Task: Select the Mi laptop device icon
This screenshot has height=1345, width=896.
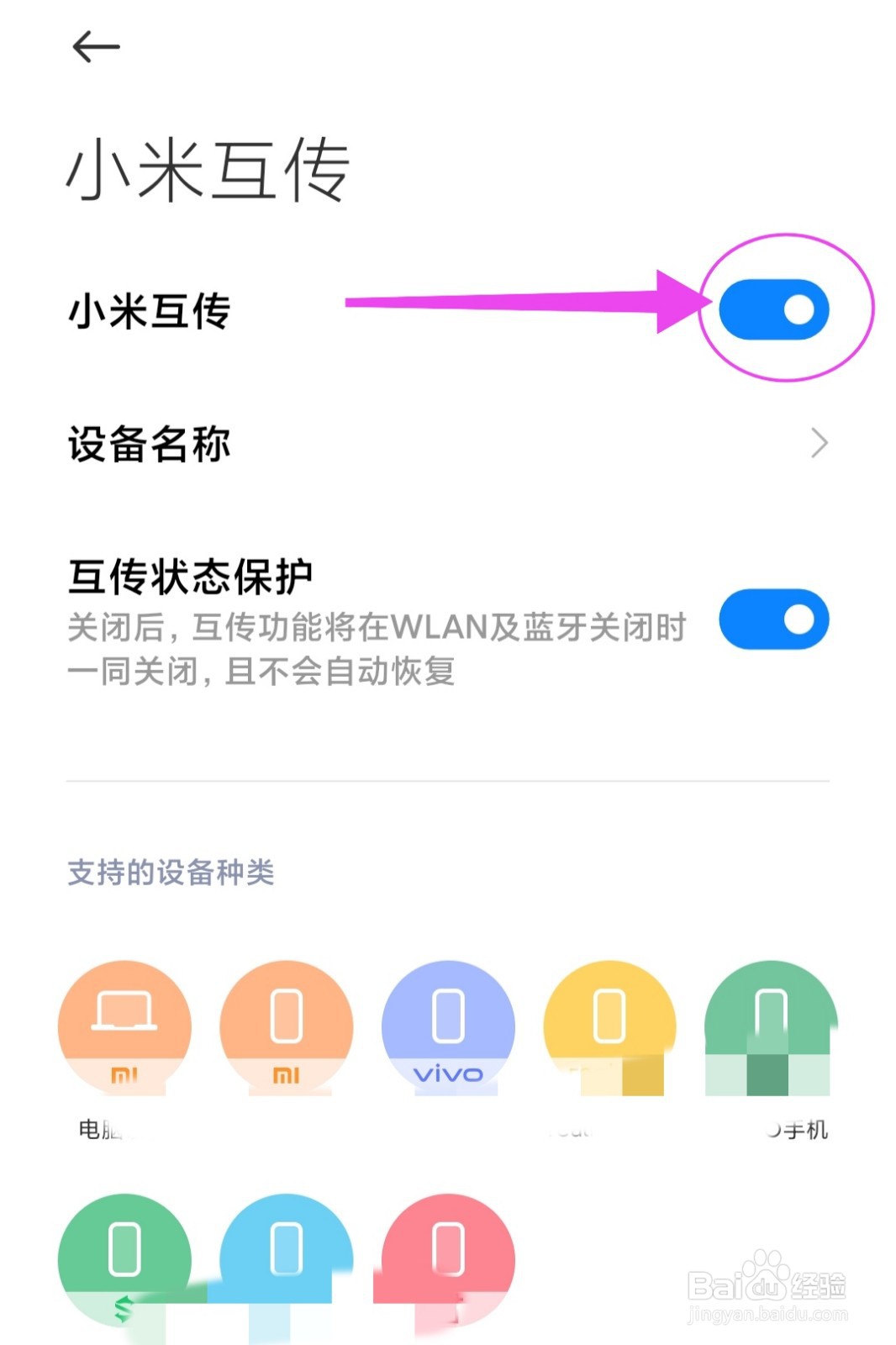Action: (124, 1026)
